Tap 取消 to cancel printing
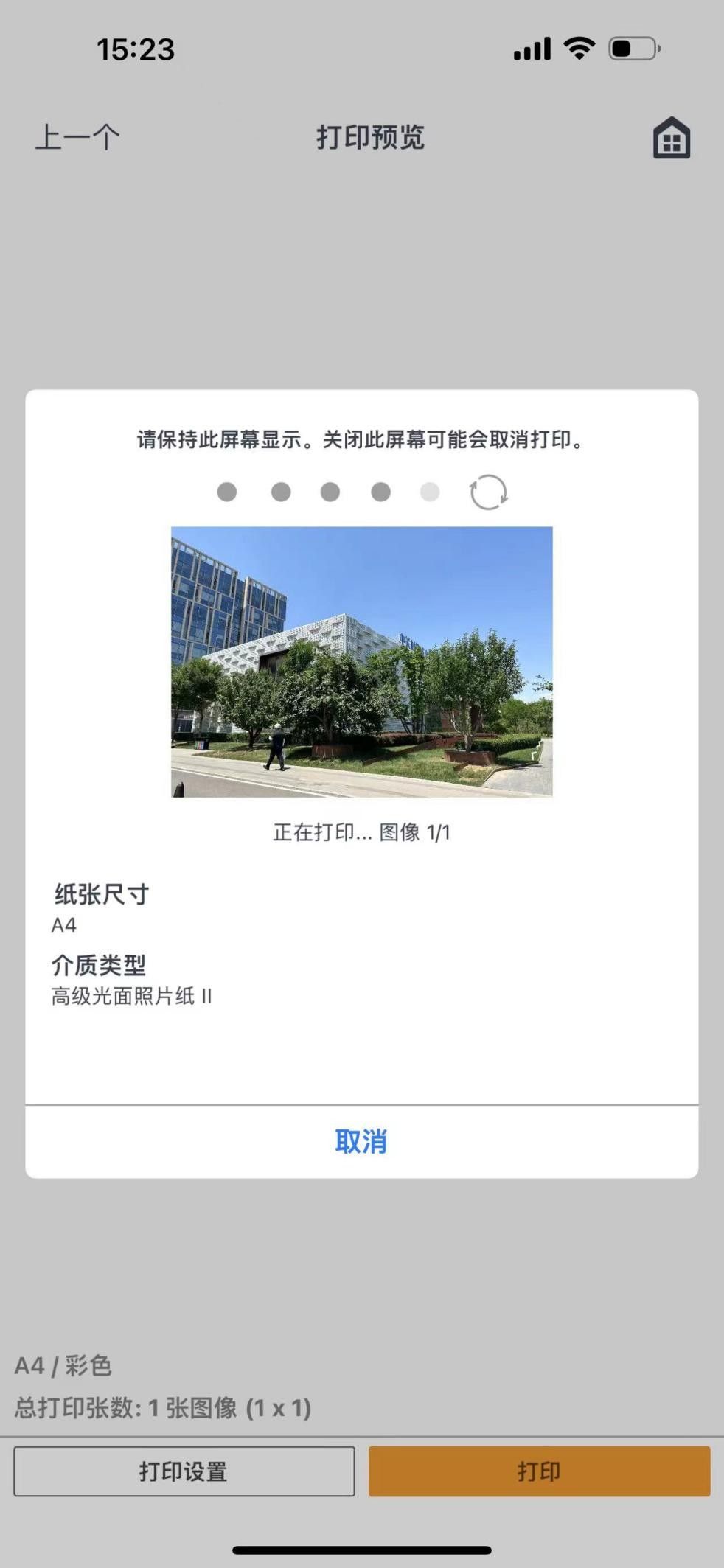Screen dimensions: 724x1568 [361, 1141]
